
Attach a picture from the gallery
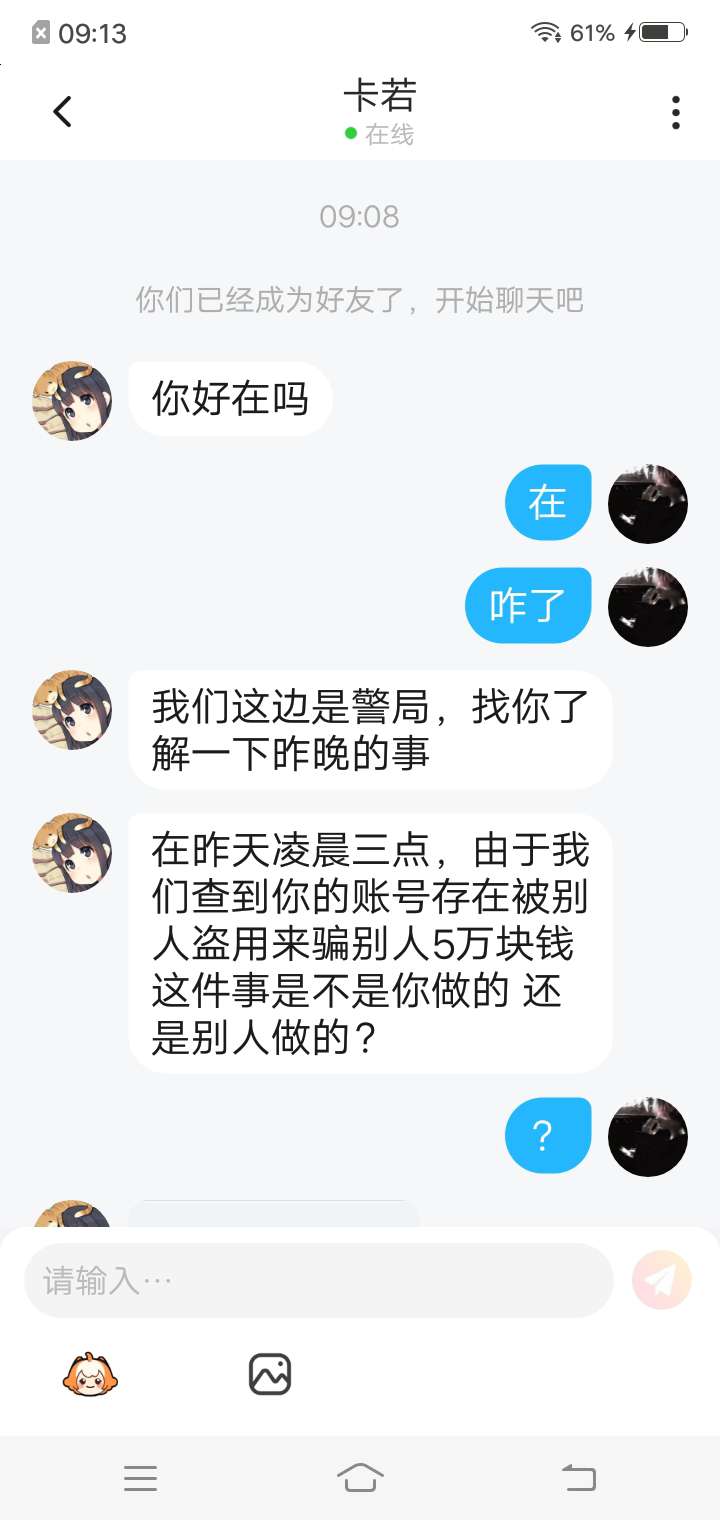(269, 1374)
